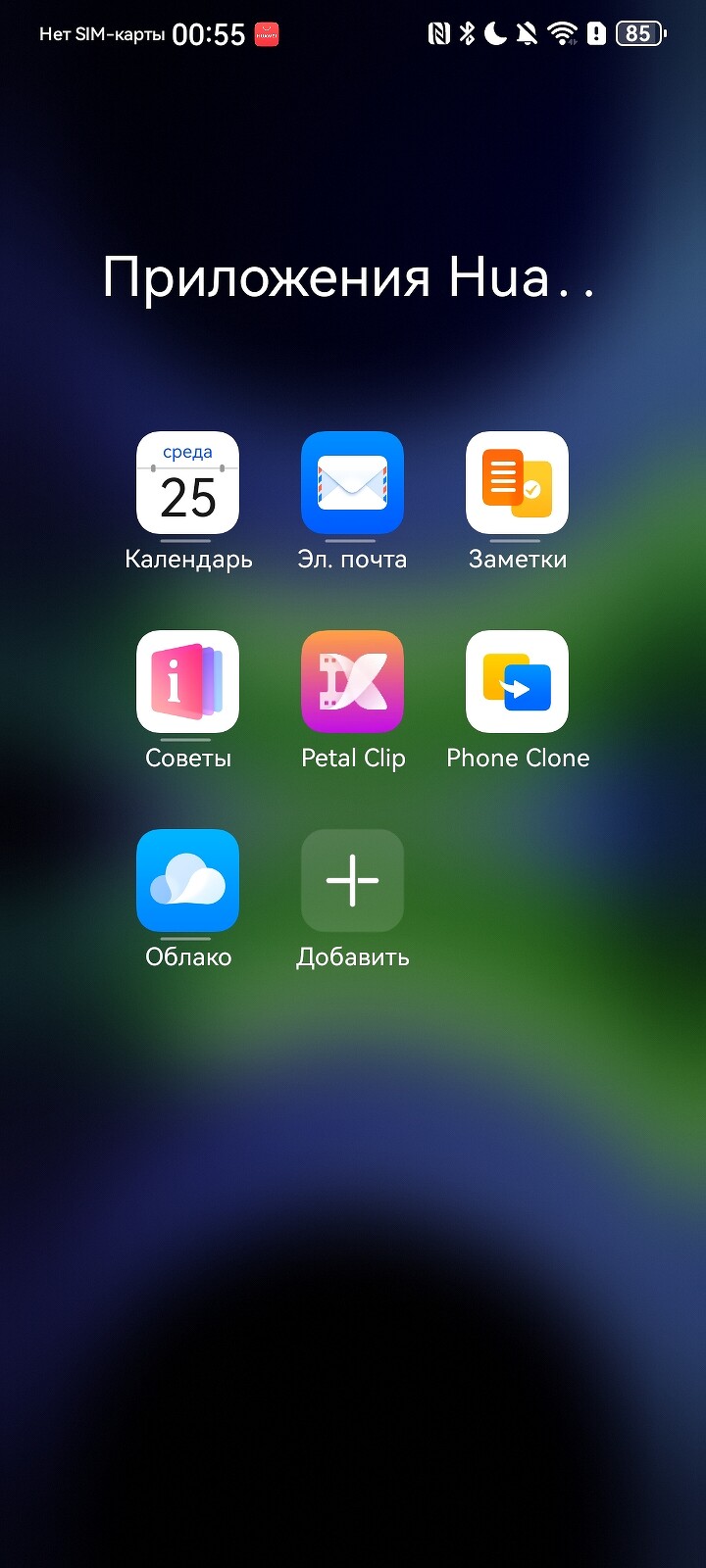
Task: Tap the folder title to rename it
Action: click(x=348, y=277)
